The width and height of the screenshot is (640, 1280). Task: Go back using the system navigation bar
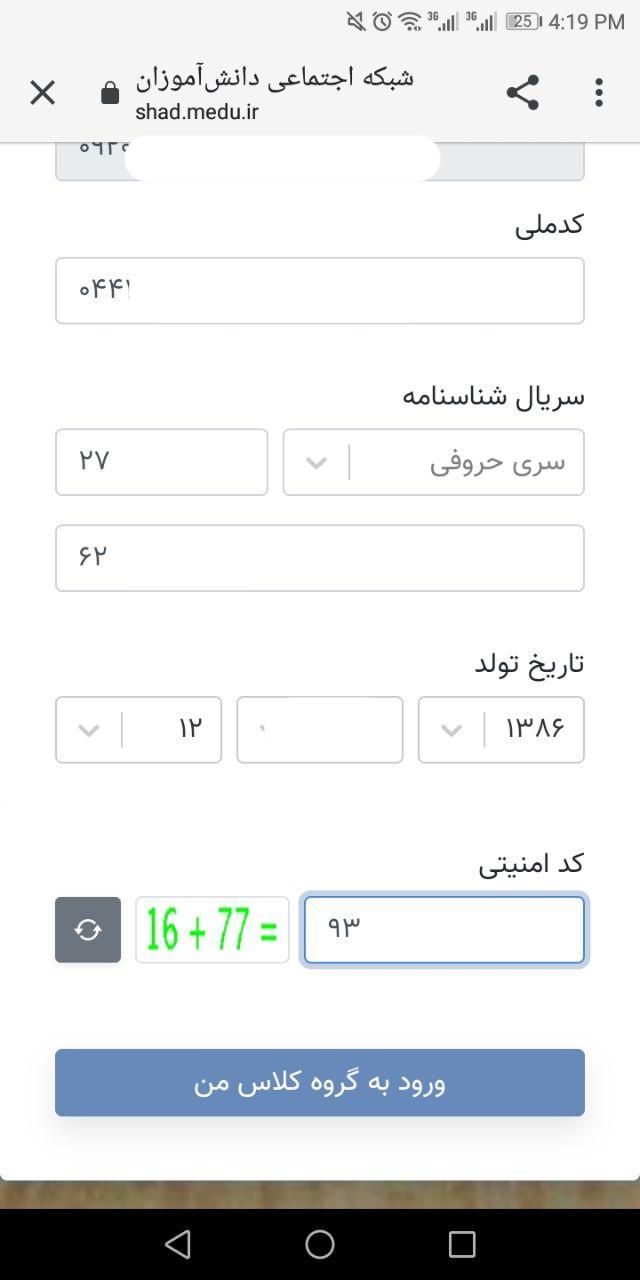click(178, 1244)
